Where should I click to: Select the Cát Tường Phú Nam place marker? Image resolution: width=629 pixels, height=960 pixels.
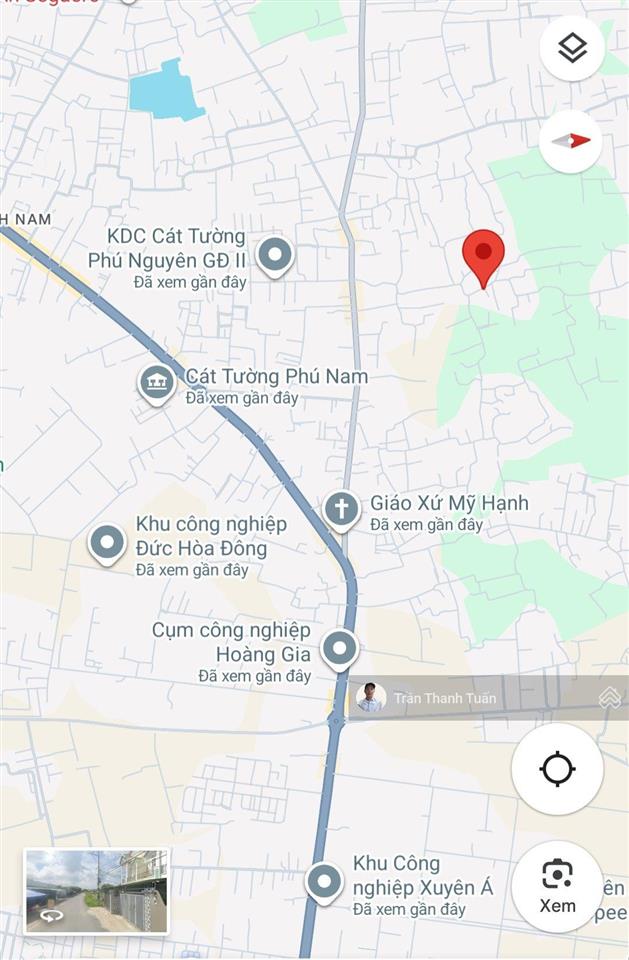[x=156, y=384]
